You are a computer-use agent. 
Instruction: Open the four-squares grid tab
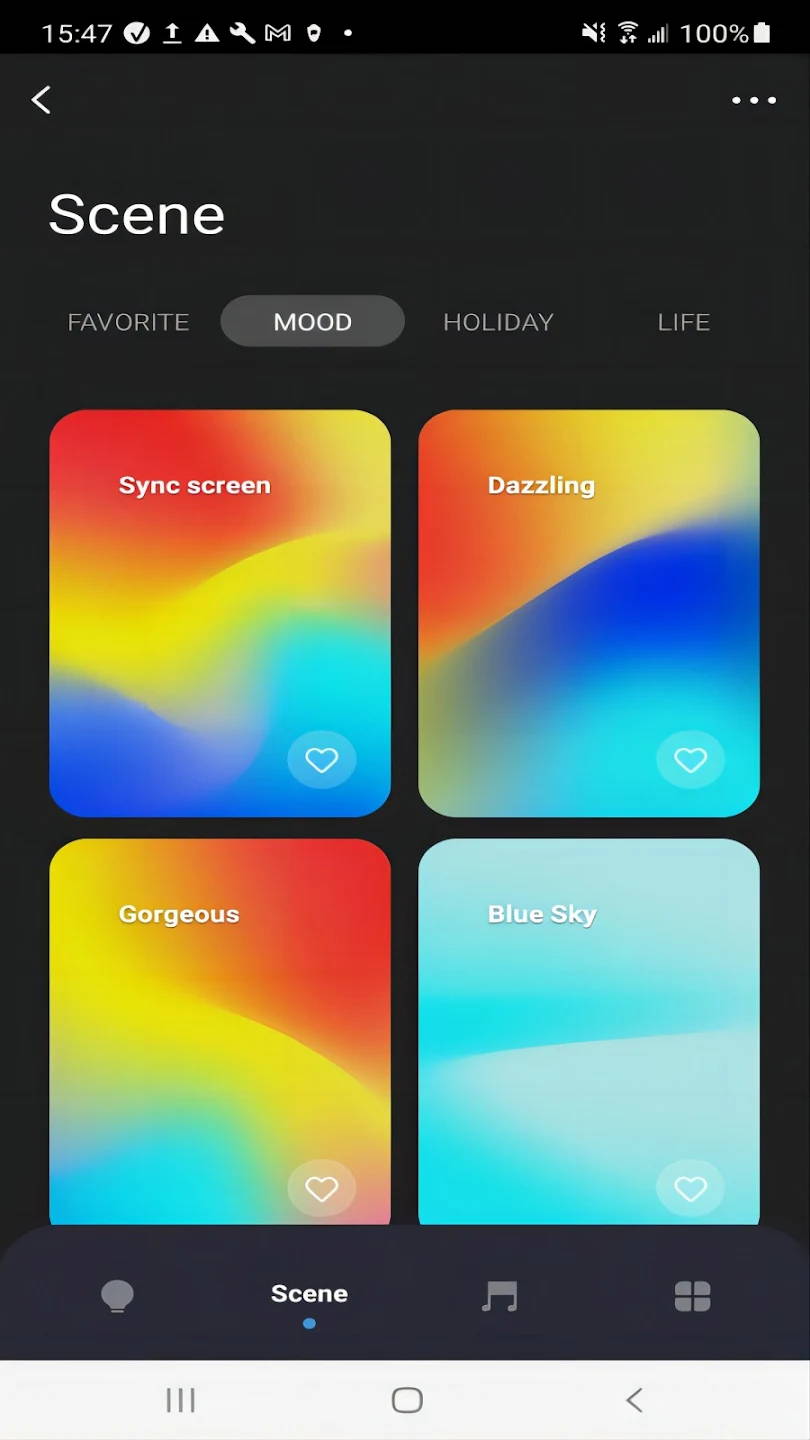(692, 1296)
